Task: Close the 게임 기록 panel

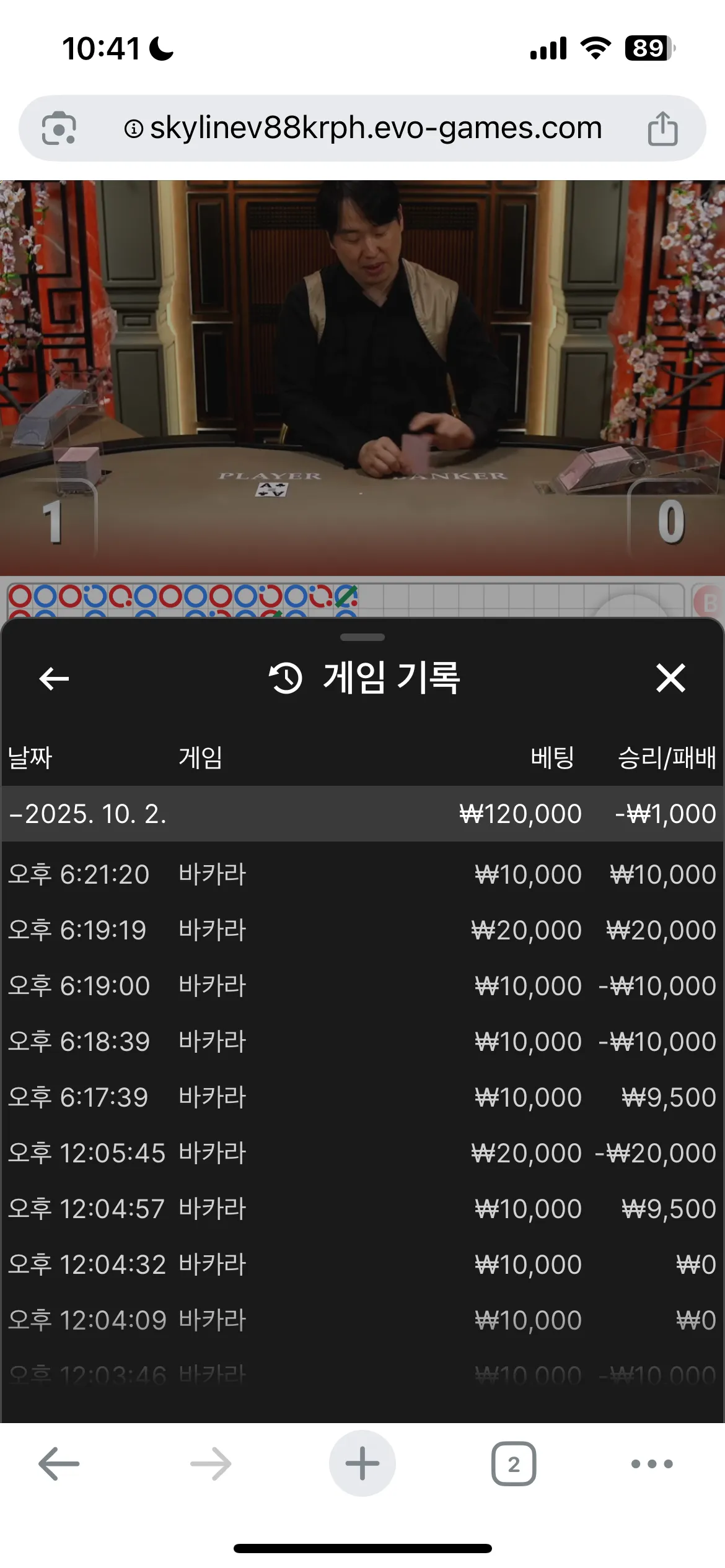Action: (x=670, y=677)
